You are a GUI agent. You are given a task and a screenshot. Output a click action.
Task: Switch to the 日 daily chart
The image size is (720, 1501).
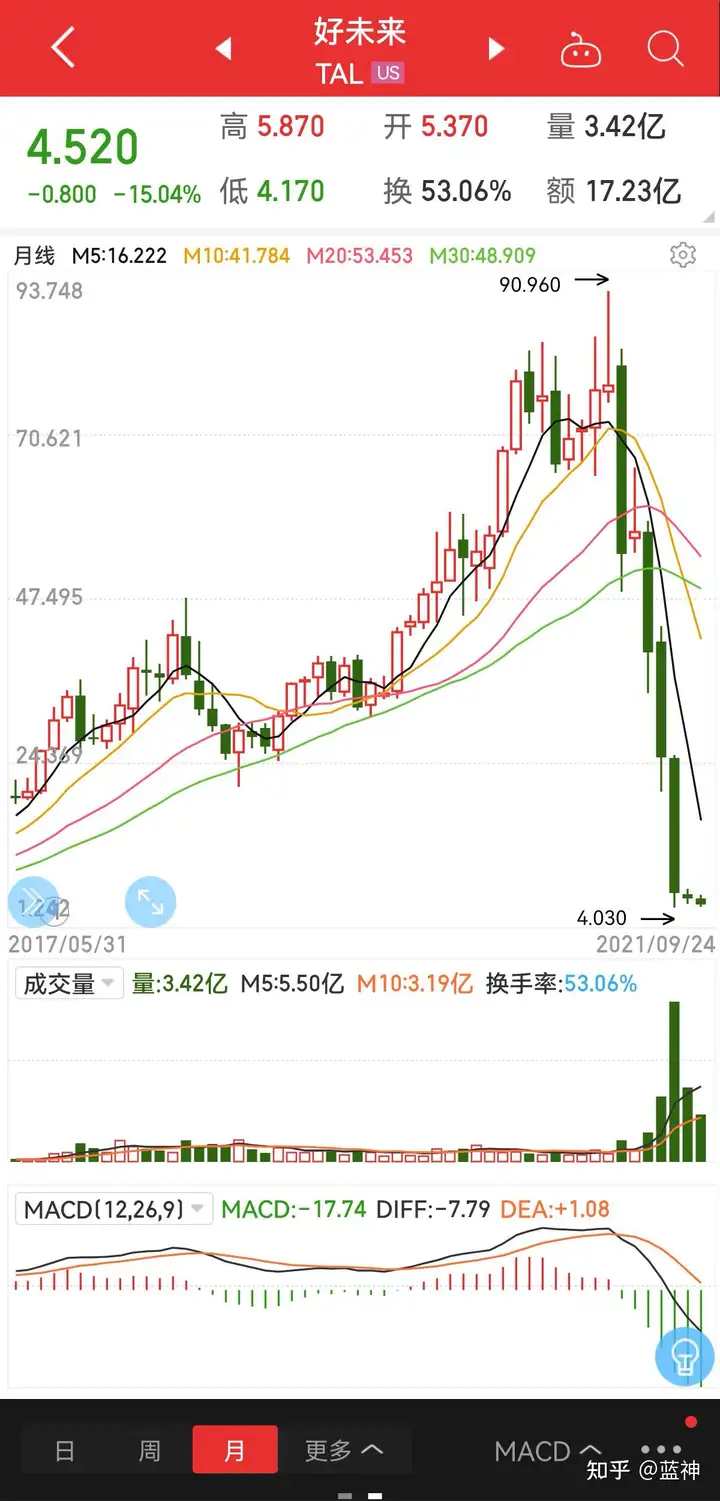(65, 1451)
